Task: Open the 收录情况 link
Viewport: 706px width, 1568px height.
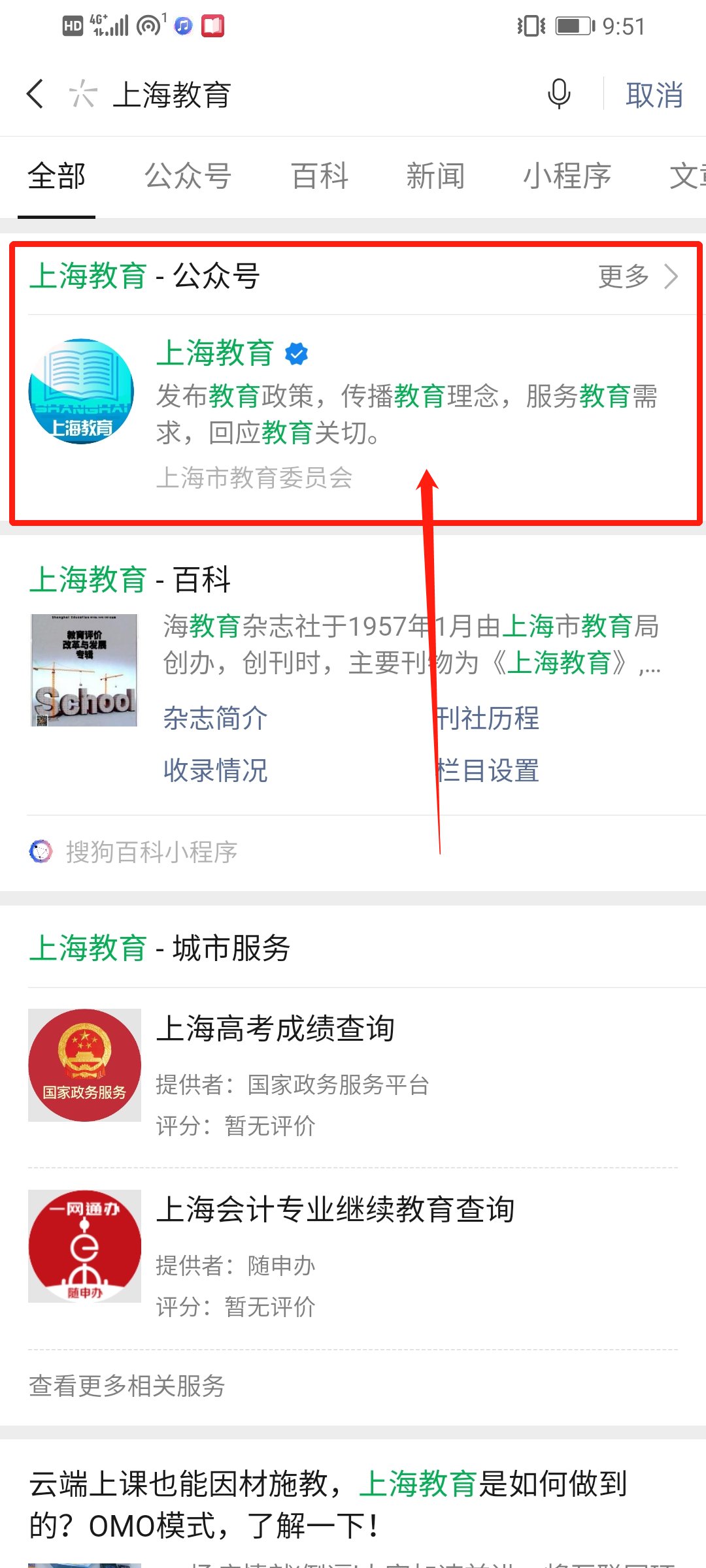Action: click(x=216, y=771)
